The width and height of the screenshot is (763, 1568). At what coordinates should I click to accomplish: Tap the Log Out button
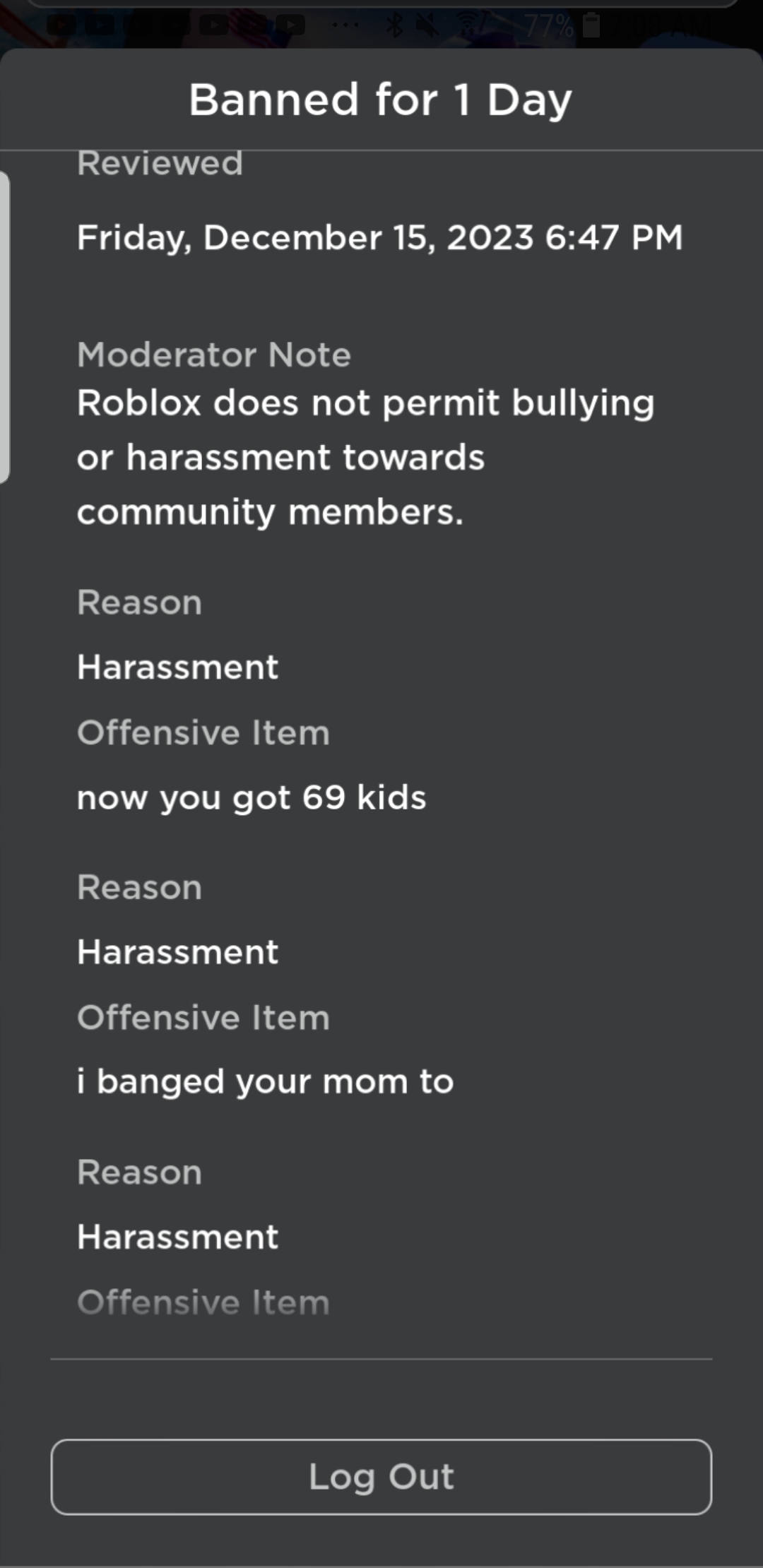(381, 1476)
